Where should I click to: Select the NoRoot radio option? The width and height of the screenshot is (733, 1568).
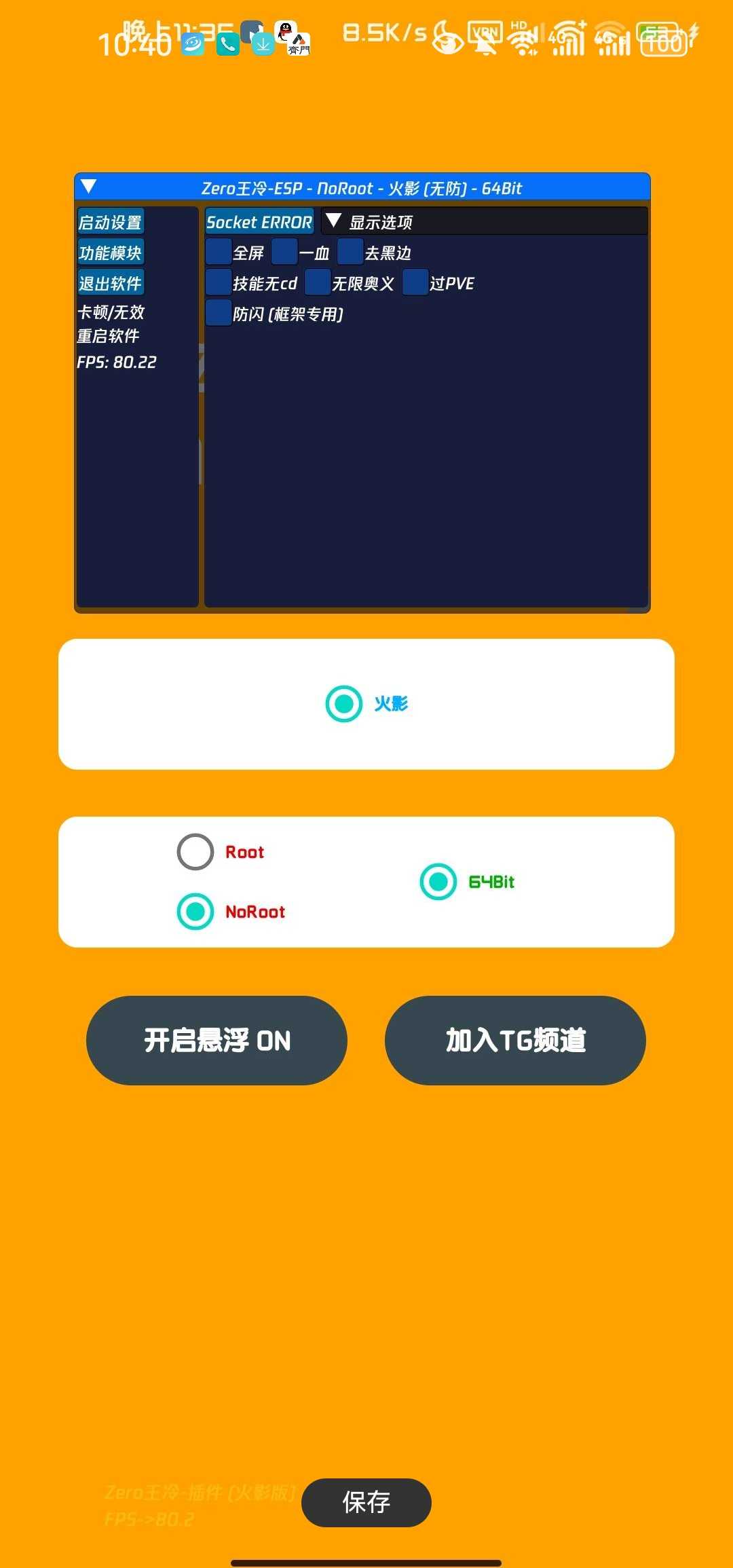click(195, 912)
